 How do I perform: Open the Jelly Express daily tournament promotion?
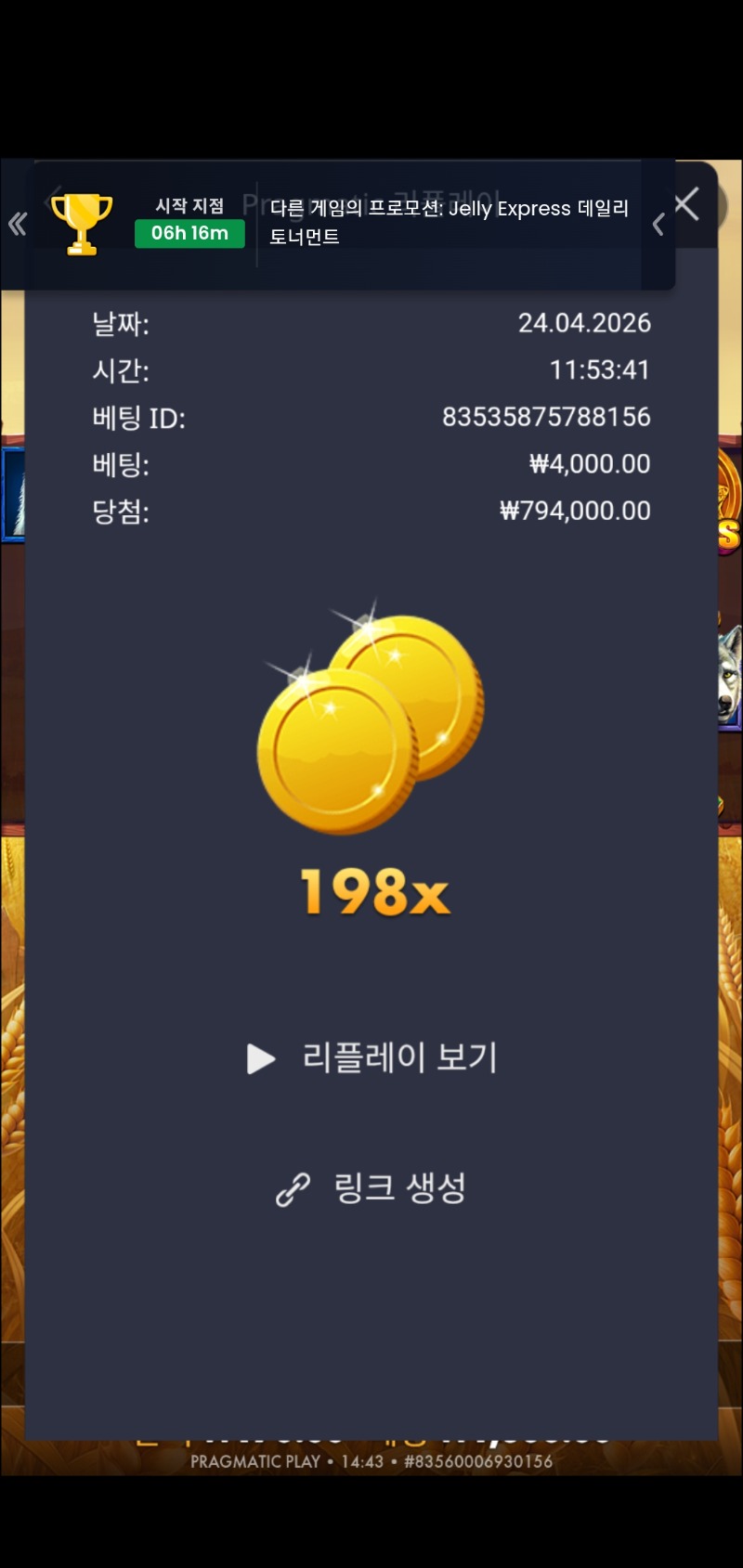click(449, 222)
